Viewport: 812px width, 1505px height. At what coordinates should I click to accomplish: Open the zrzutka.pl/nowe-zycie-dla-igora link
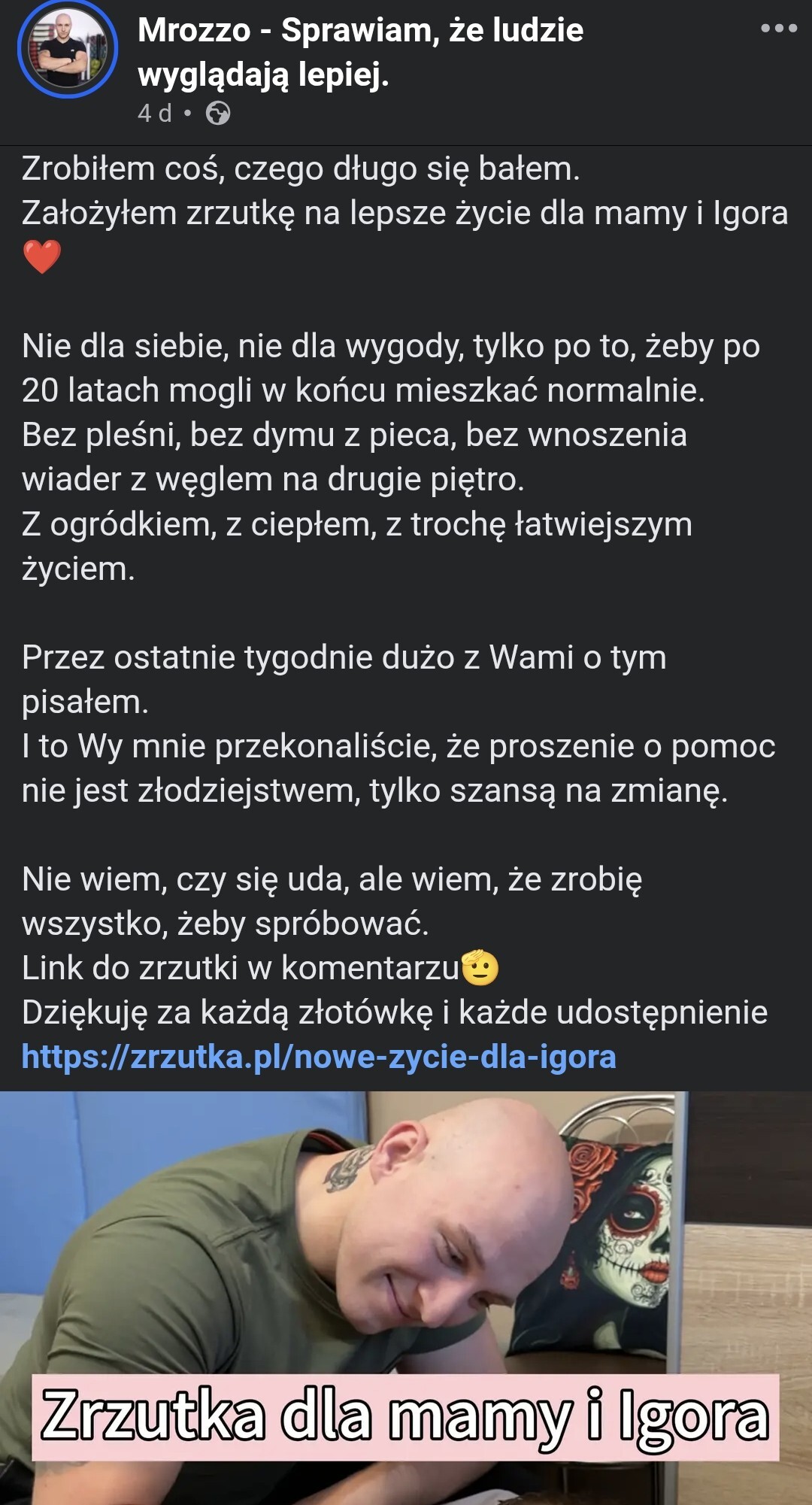(x=319, y=1057)
